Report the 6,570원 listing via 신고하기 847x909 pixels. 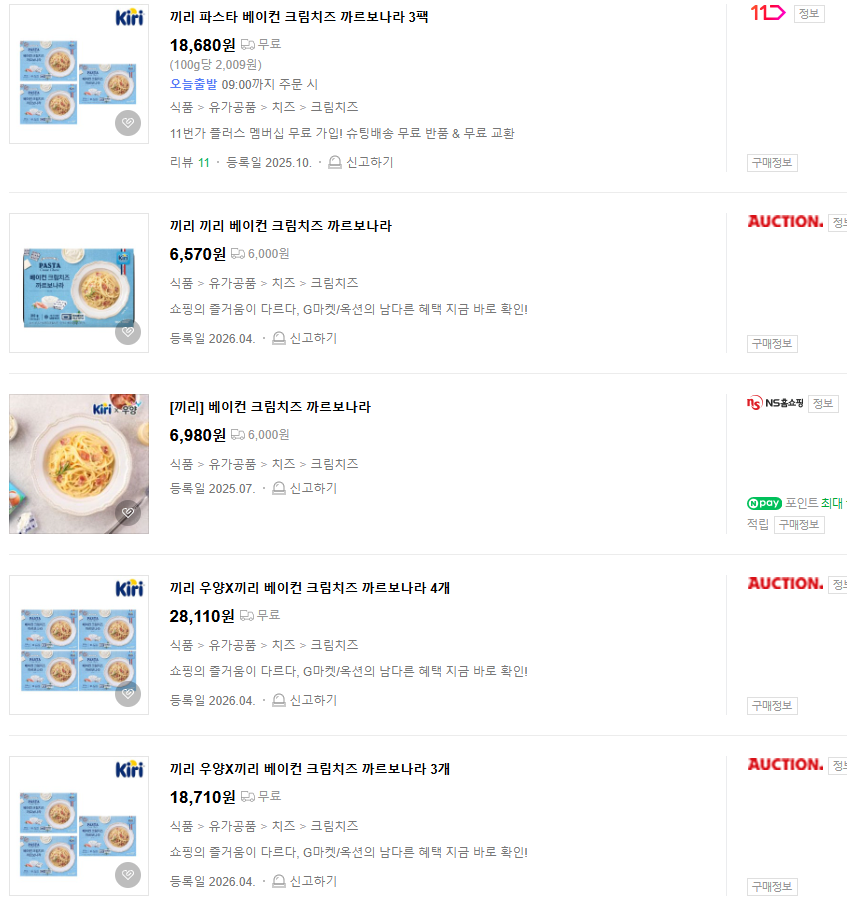pos(313,338)
